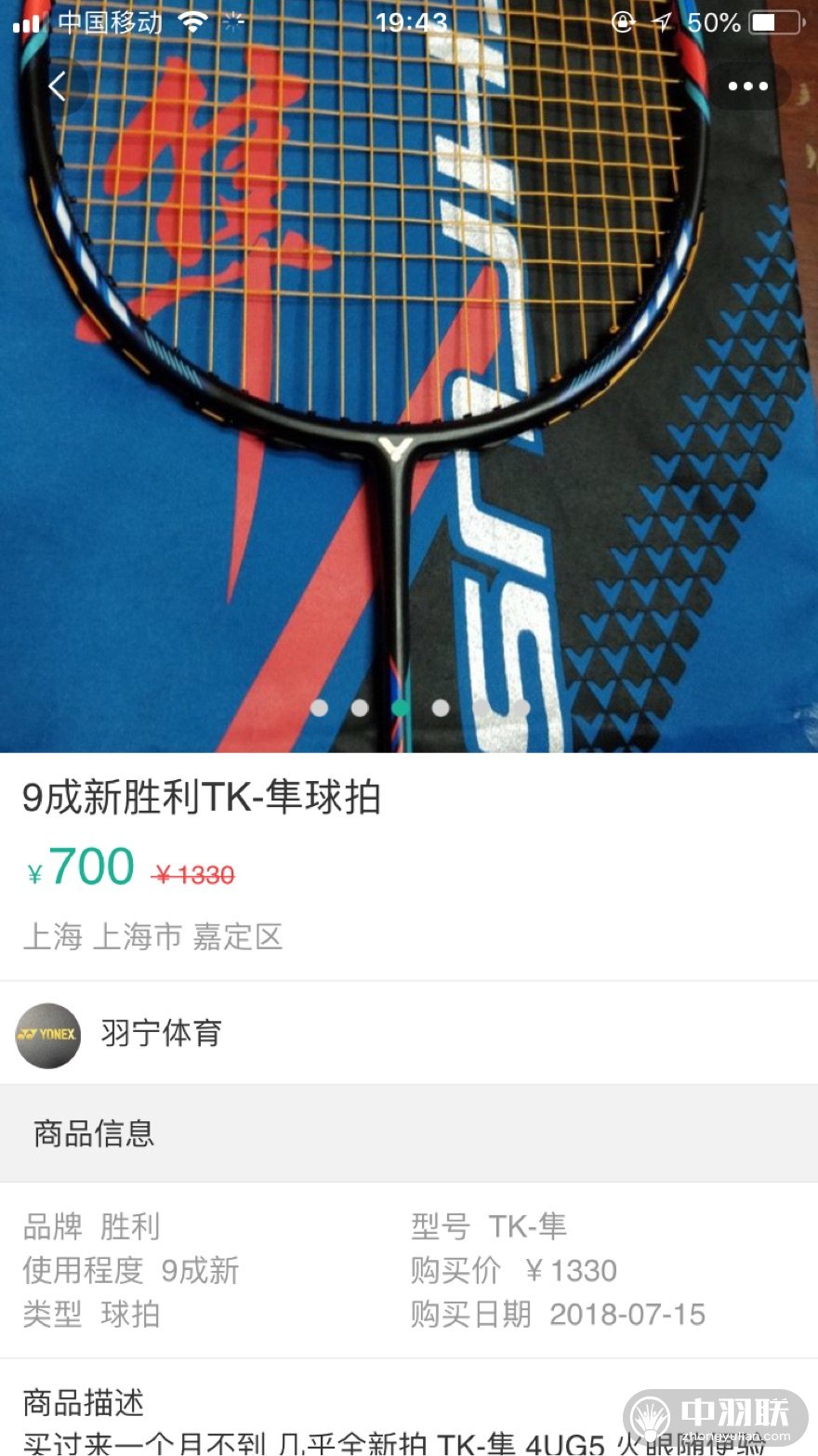Image resolution: width=818 pixels, height=1456 pixels.
Task: Go back with the top-left arrow
Action: click(x=58, y=86)
